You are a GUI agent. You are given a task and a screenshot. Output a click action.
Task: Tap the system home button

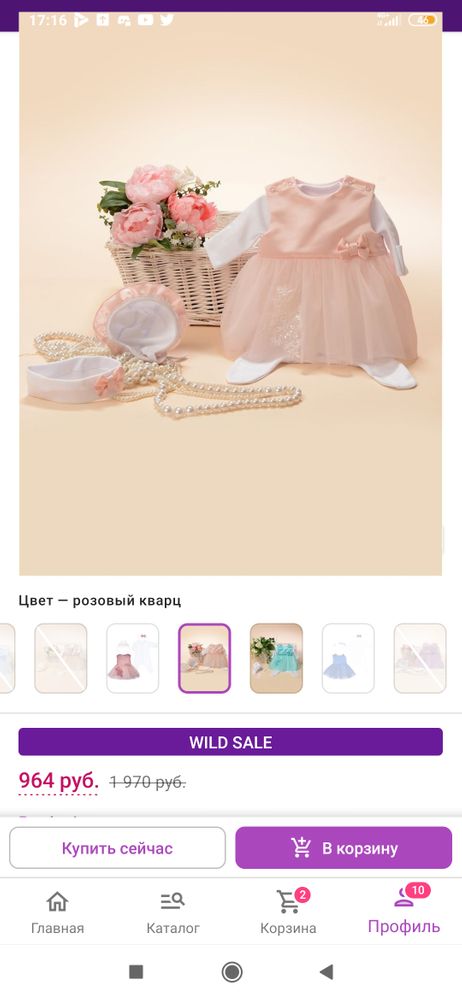pyautogui.click(x=232, y=972)
